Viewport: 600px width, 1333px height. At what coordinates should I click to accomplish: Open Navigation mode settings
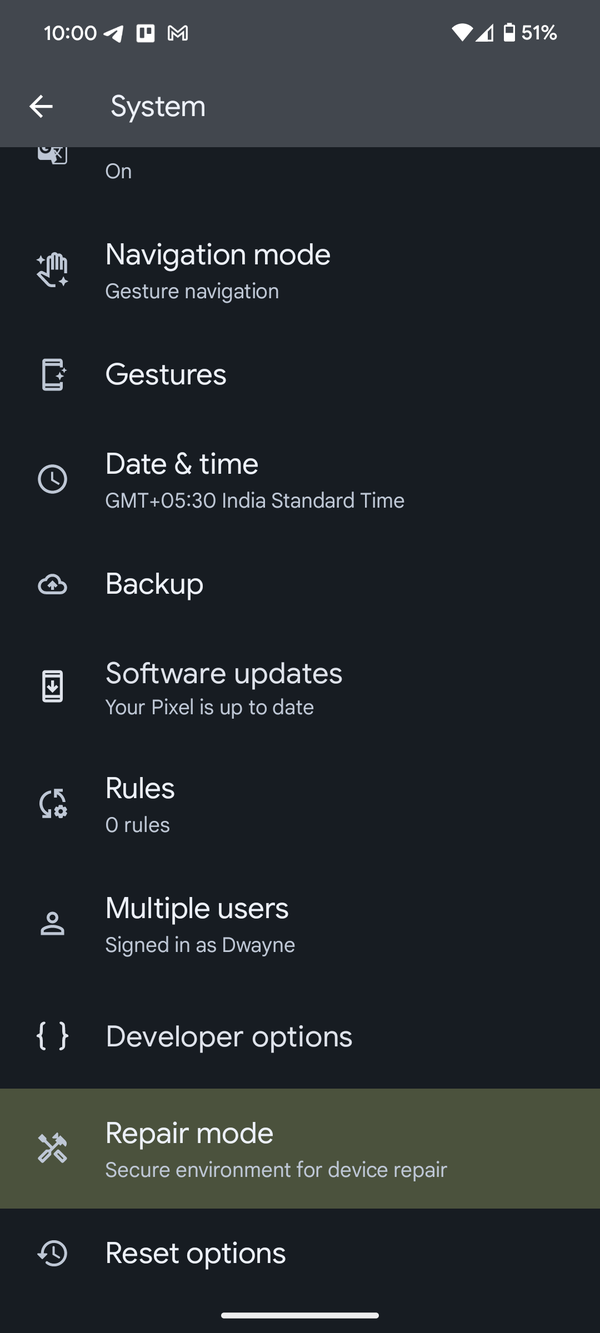[x=300, y=271]
